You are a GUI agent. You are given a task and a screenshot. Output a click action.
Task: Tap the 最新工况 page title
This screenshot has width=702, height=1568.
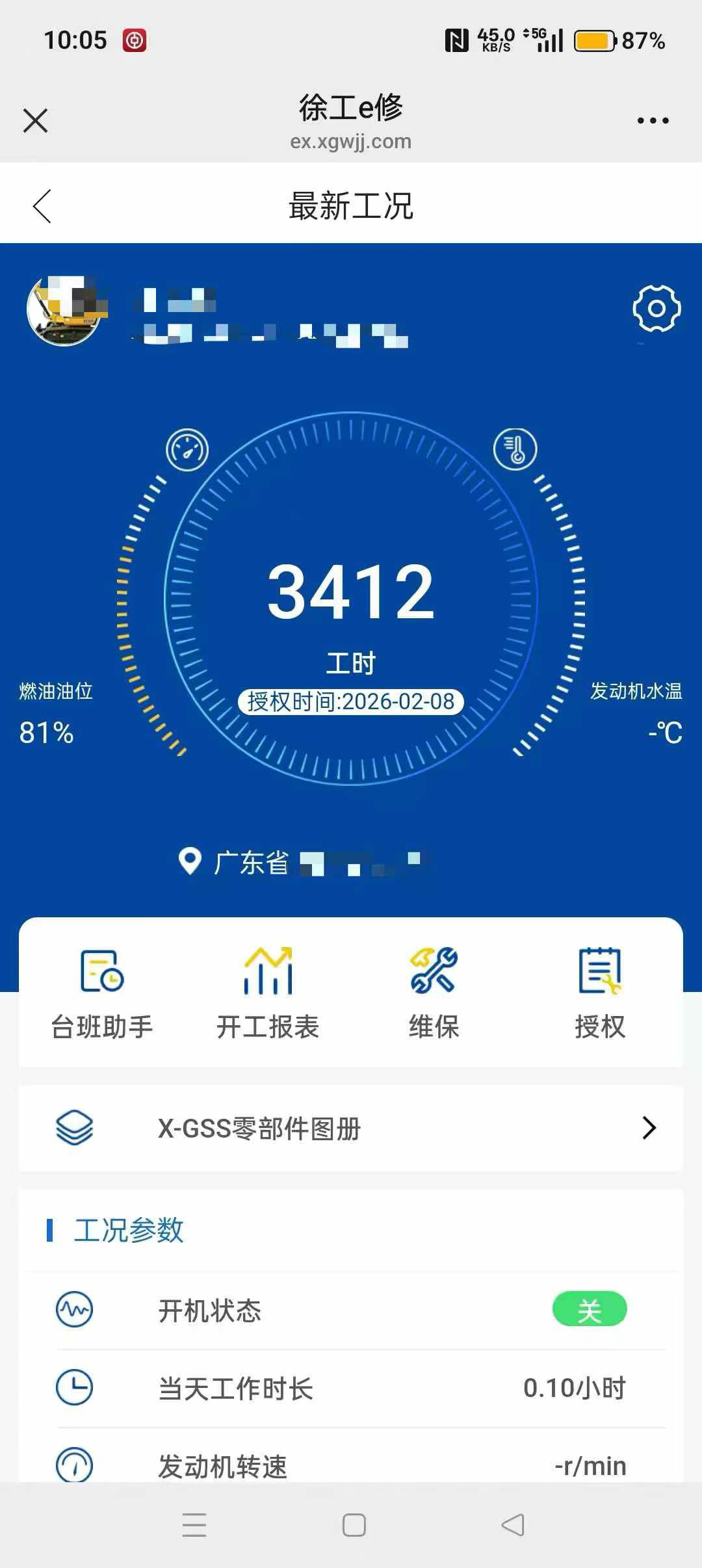point(351,206)
